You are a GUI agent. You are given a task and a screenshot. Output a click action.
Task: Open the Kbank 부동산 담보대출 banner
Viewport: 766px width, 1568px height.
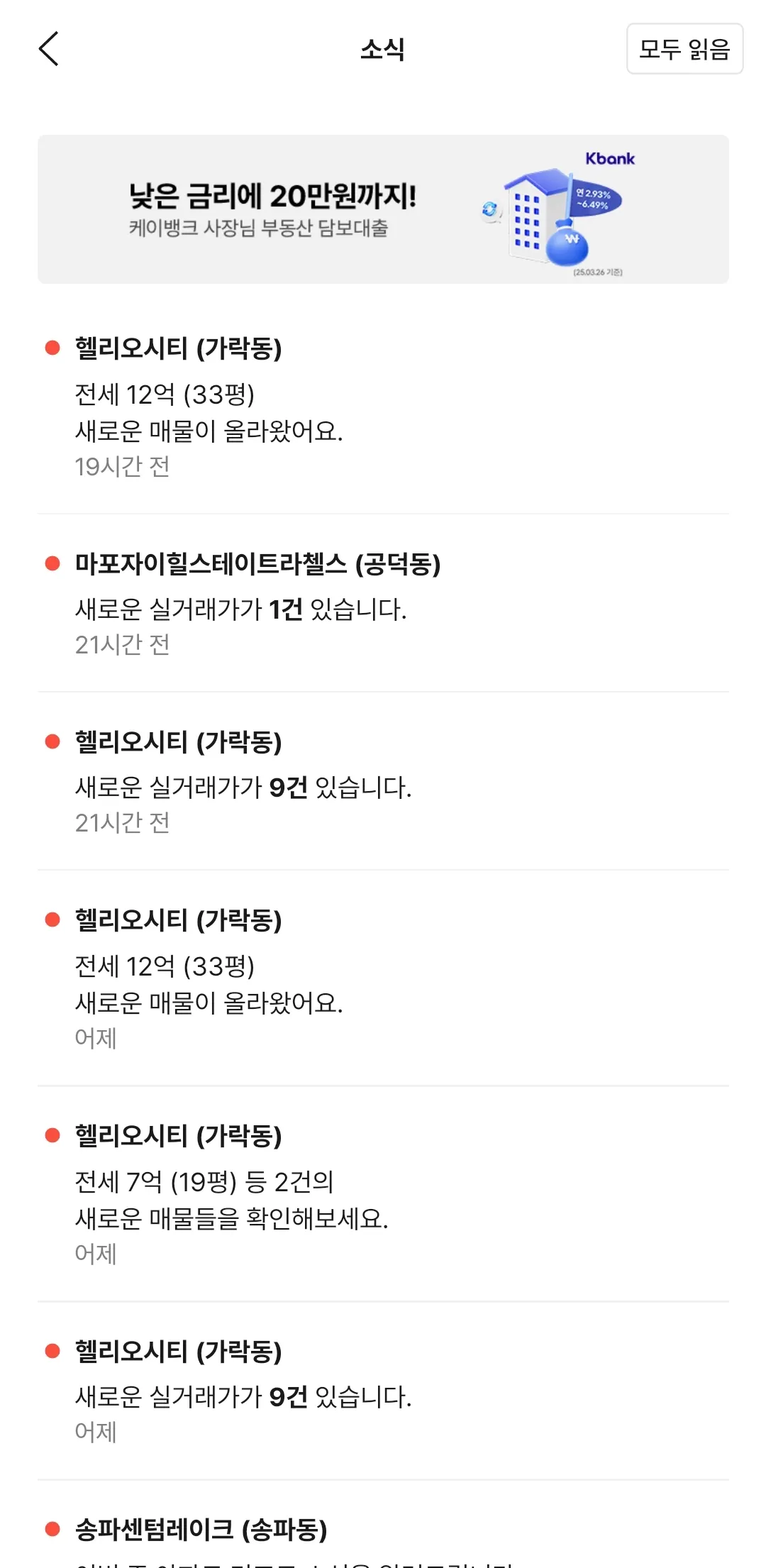coord(383,209)
